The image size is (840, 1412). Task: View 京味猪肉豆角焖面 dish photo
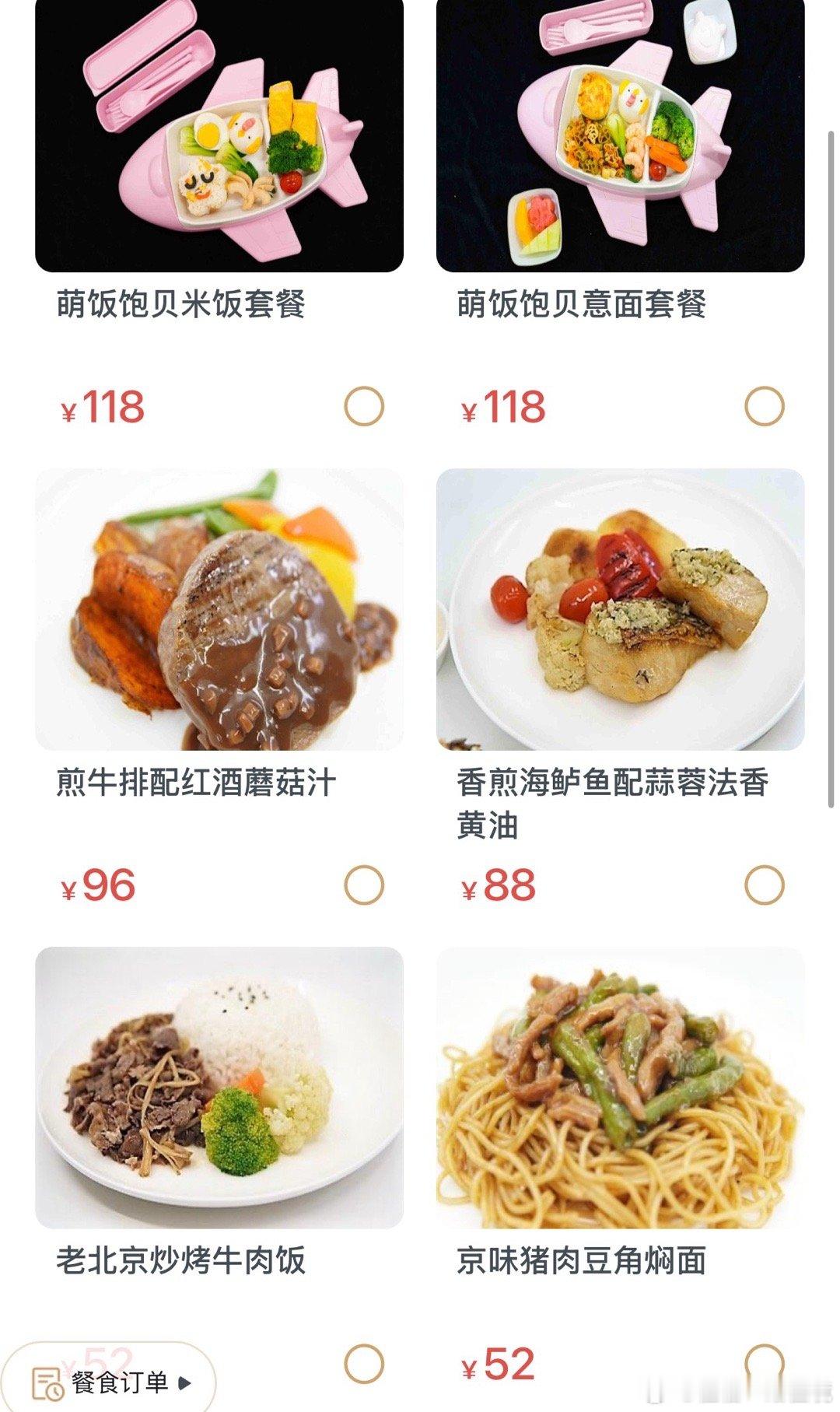pyautogui.click(x=620, y=1087)
